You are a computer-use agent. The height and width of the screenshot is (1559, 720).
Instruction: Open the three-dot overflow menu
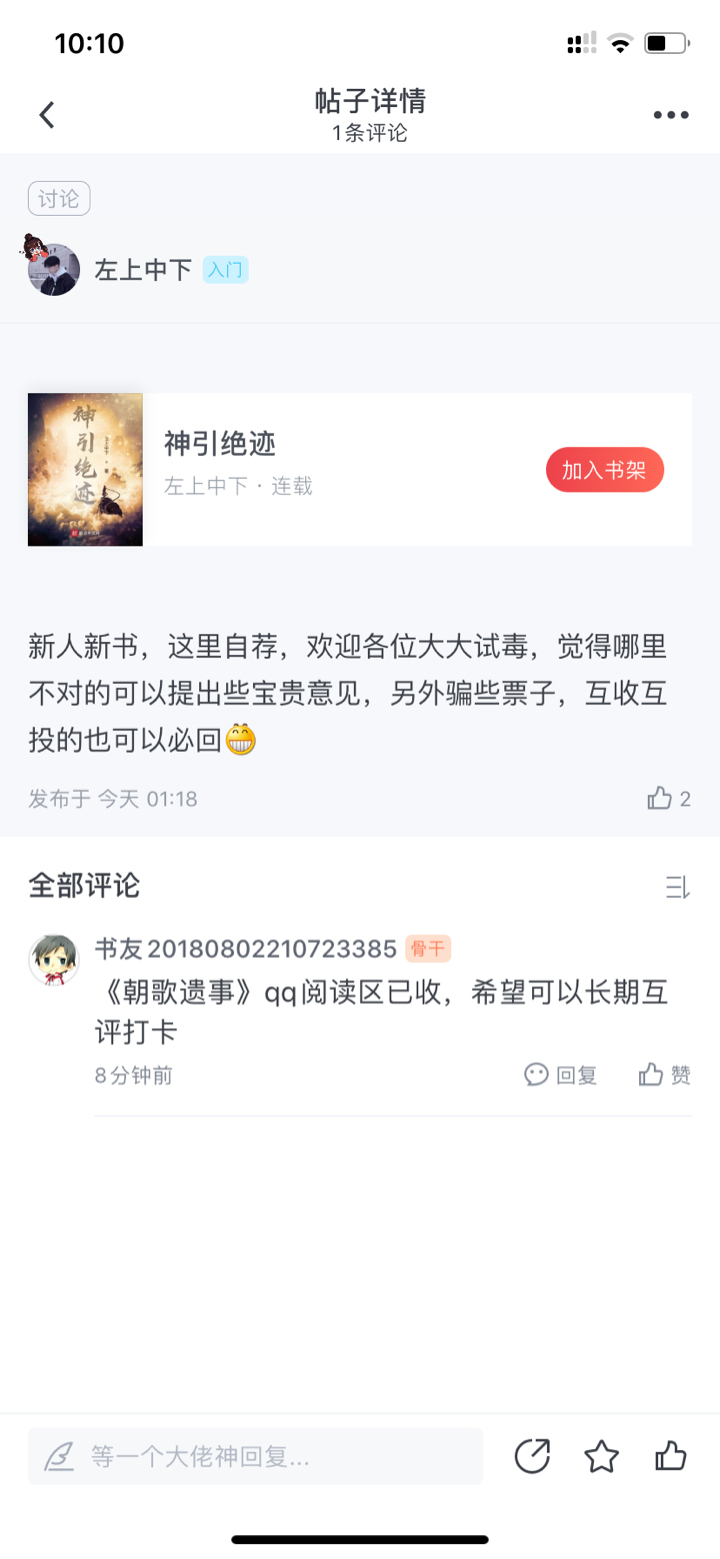(671, 115)
